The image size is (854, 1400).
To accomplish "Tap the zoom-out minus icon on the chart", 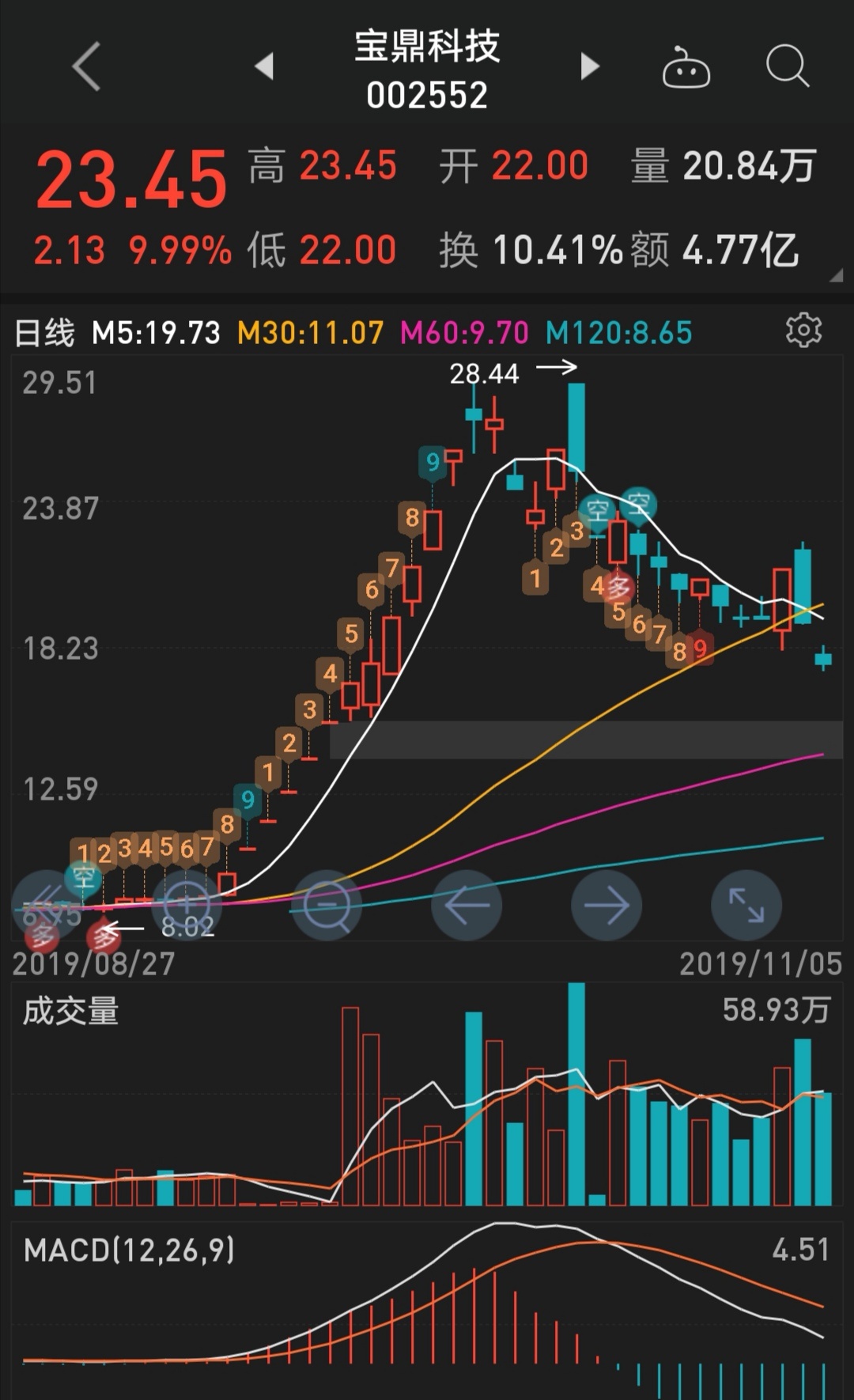I will tap(327, 906).
